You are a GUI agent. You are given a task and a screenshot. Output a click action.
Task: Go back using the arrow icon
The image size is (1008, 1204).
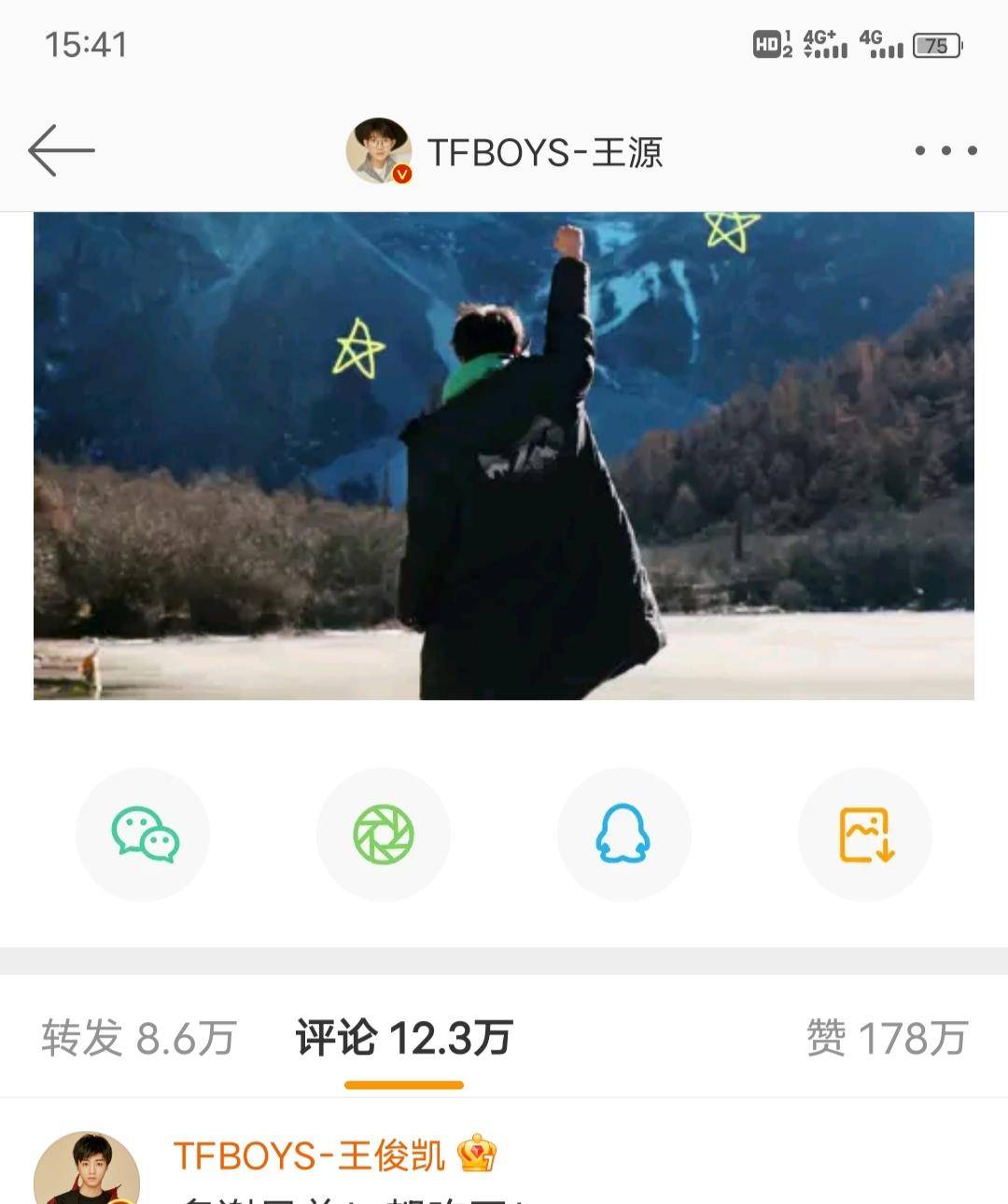point(62,150)
